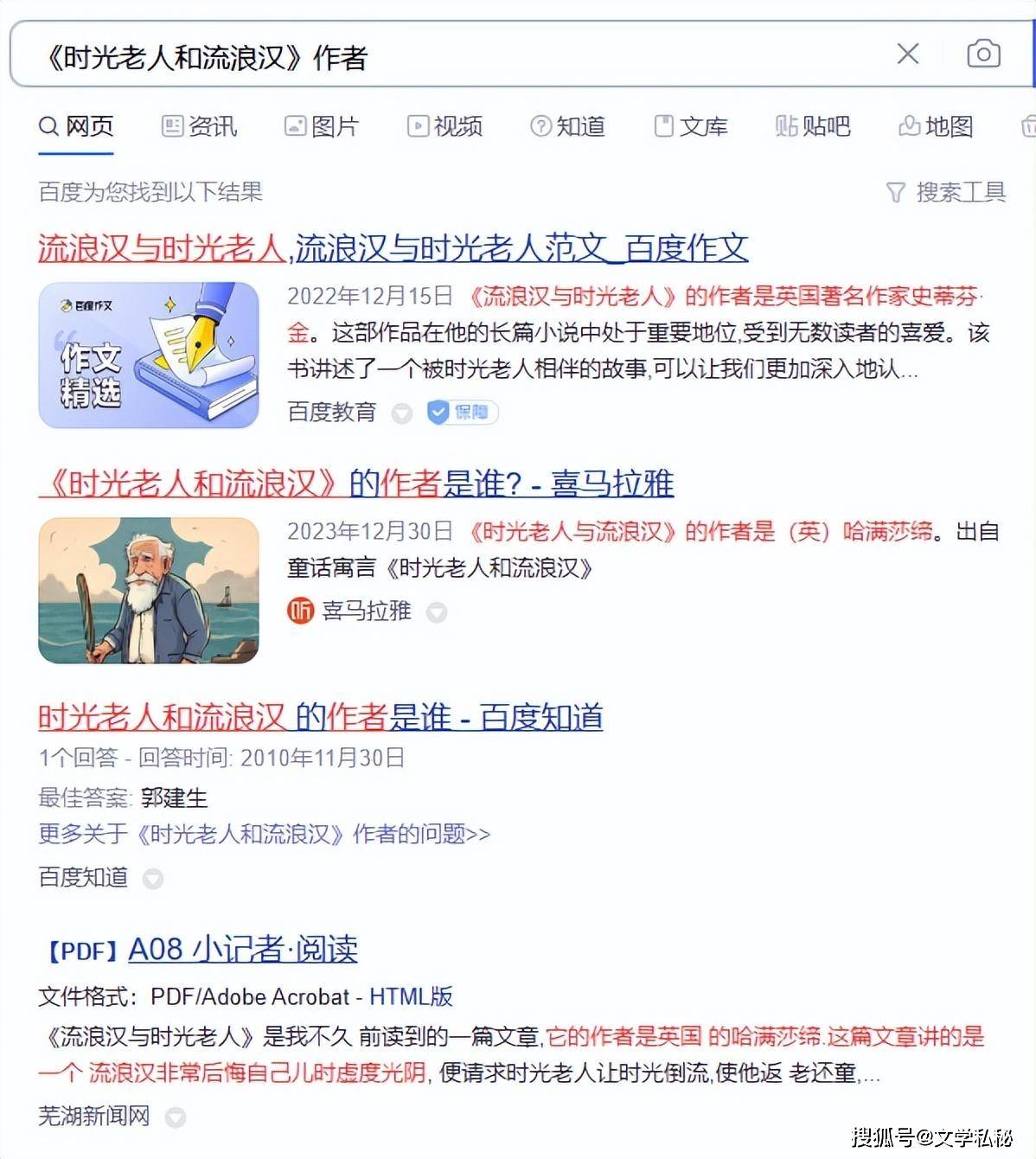The image size is (1036, 1159).
Task: Tap the old man illustration thumbnail
Action: (x=149, y=591)
